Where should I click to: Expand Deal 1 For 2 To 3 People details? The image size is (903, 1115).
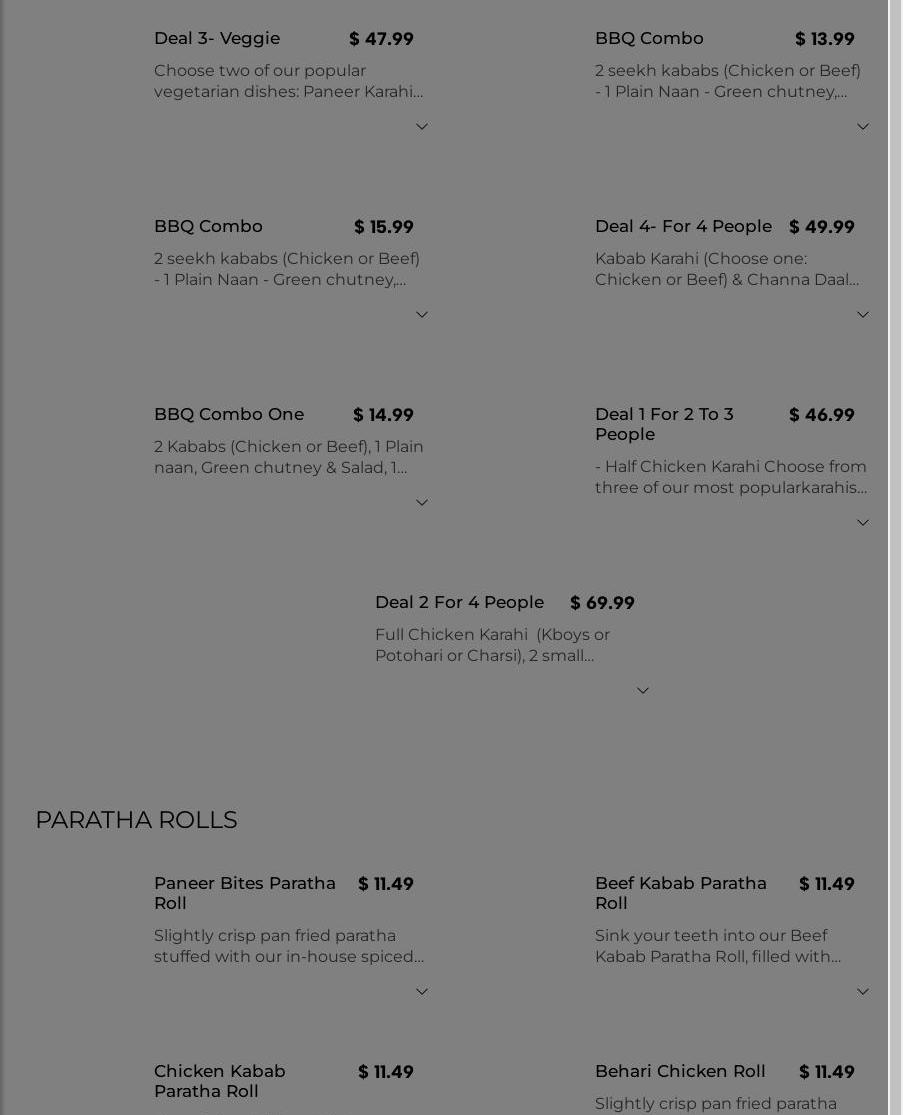click(x=863, y=523)
